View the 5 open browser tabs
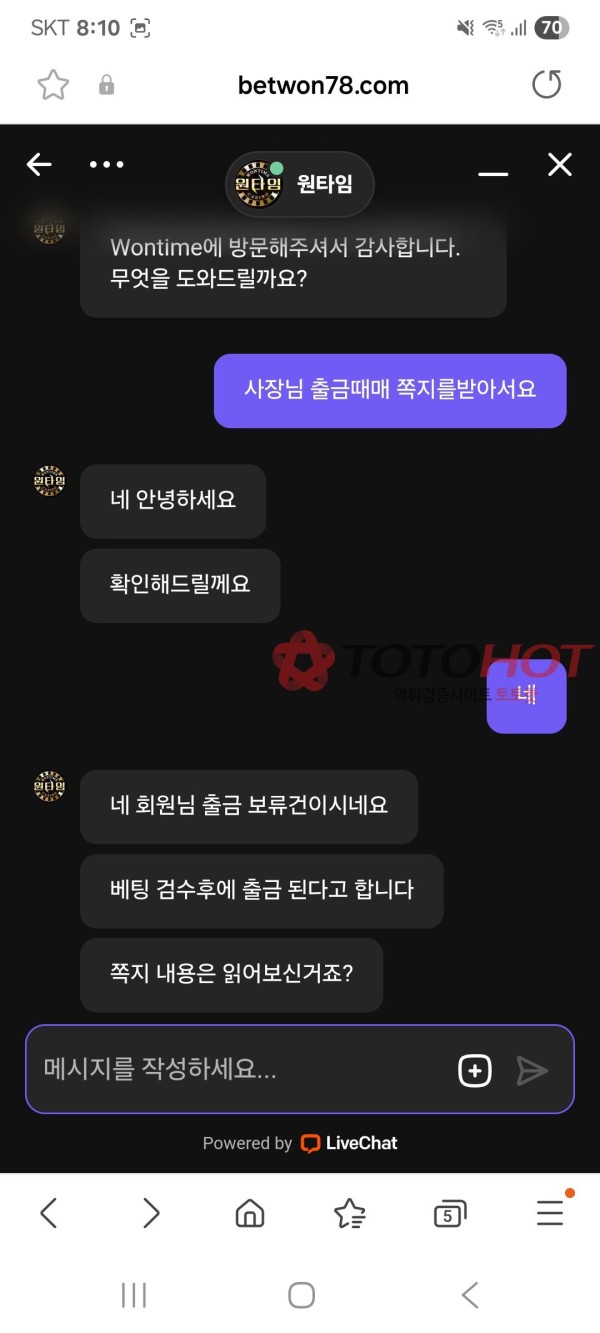This screenshot has width=600, height=1333. [449, 1214]
